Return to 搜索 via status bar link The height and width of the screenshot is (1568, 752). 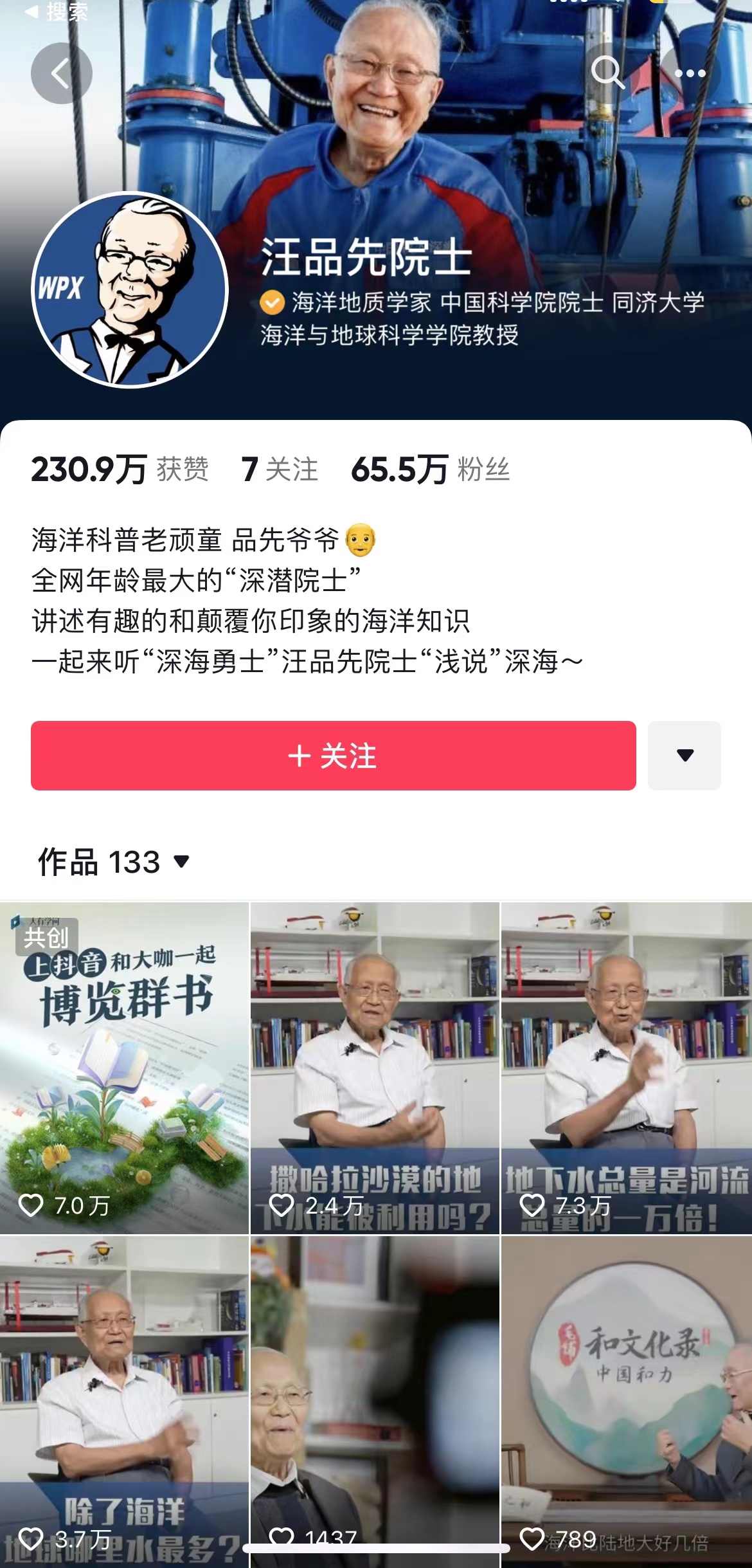tap(57, 11)
